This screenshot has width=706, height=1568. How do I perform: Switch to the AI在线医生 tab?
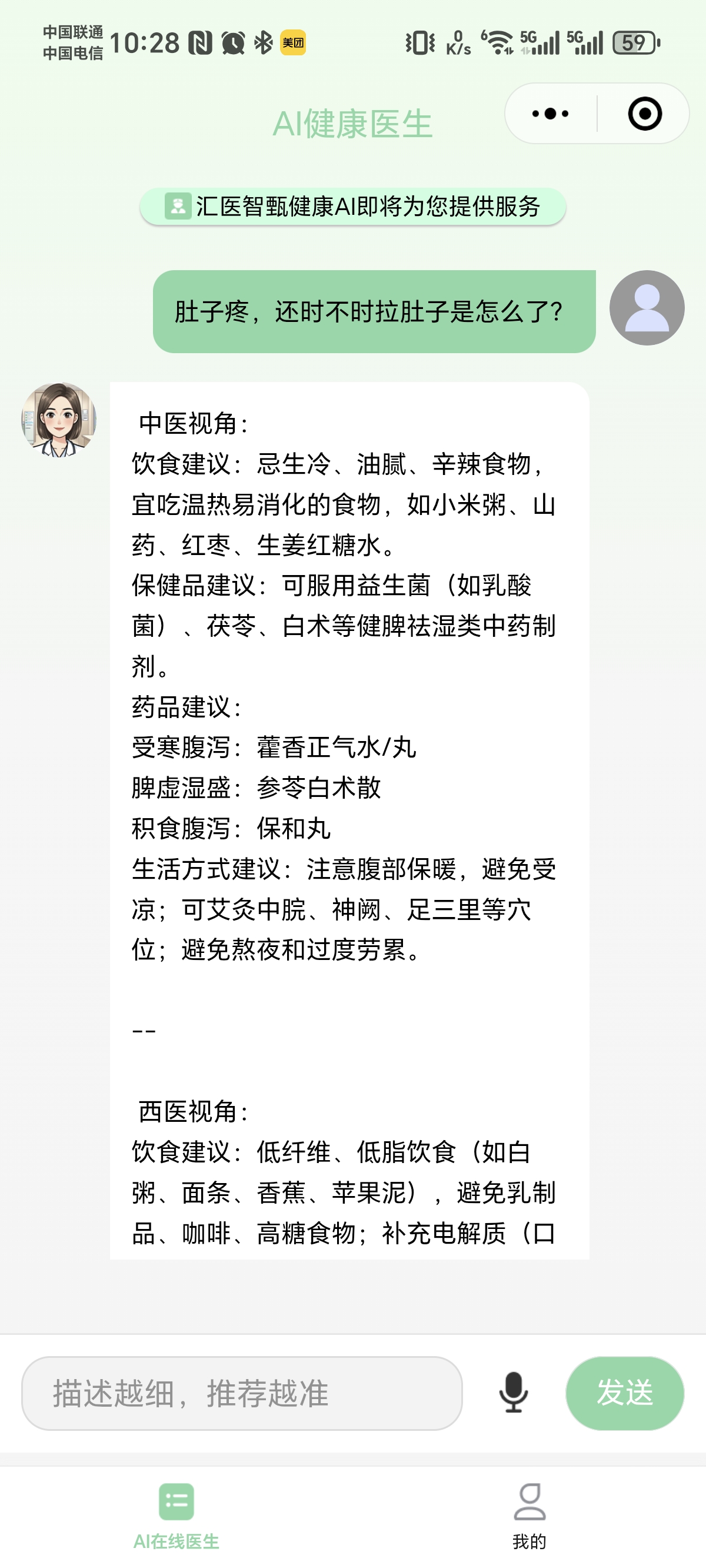(x=176, y=1516)
